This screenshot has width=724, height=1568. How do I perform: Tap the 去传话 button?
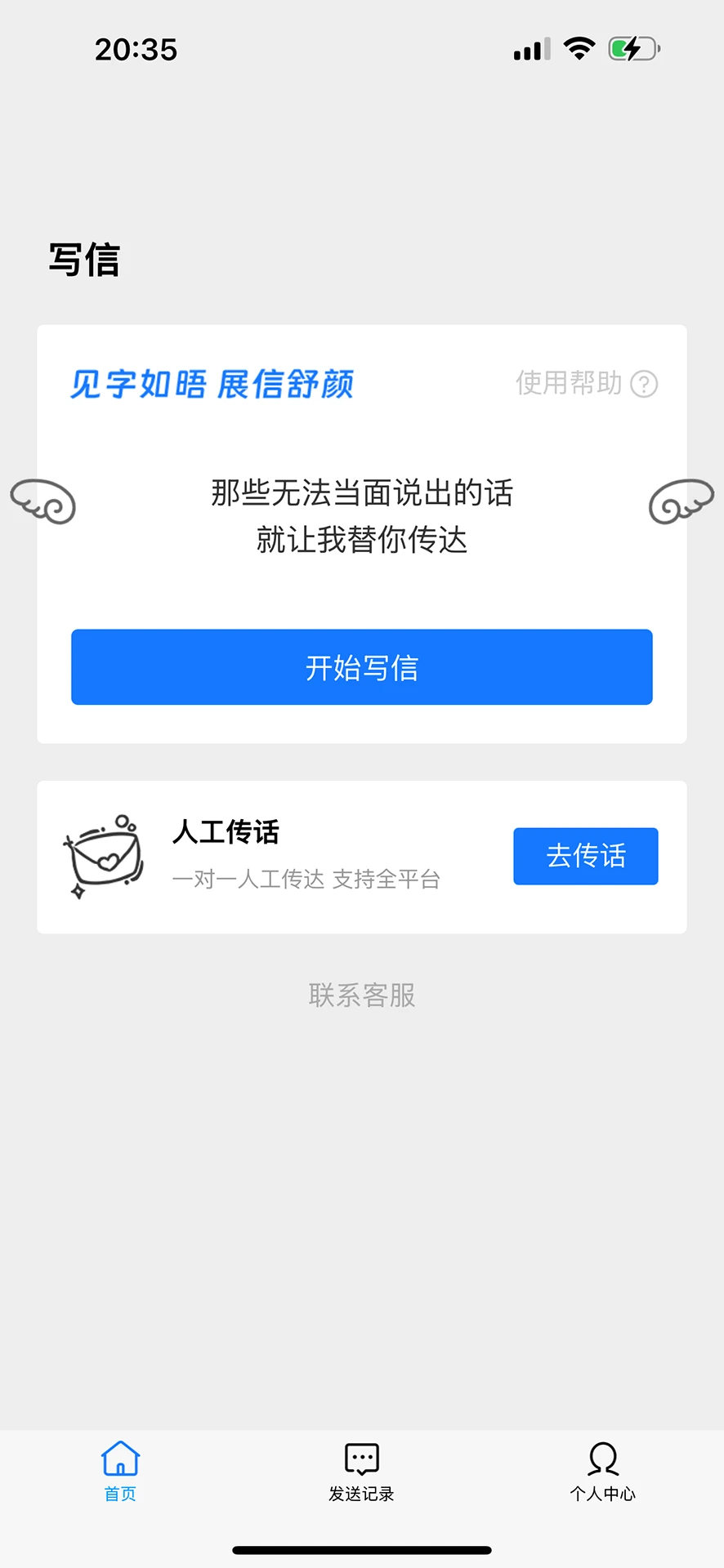click(585, 856)
